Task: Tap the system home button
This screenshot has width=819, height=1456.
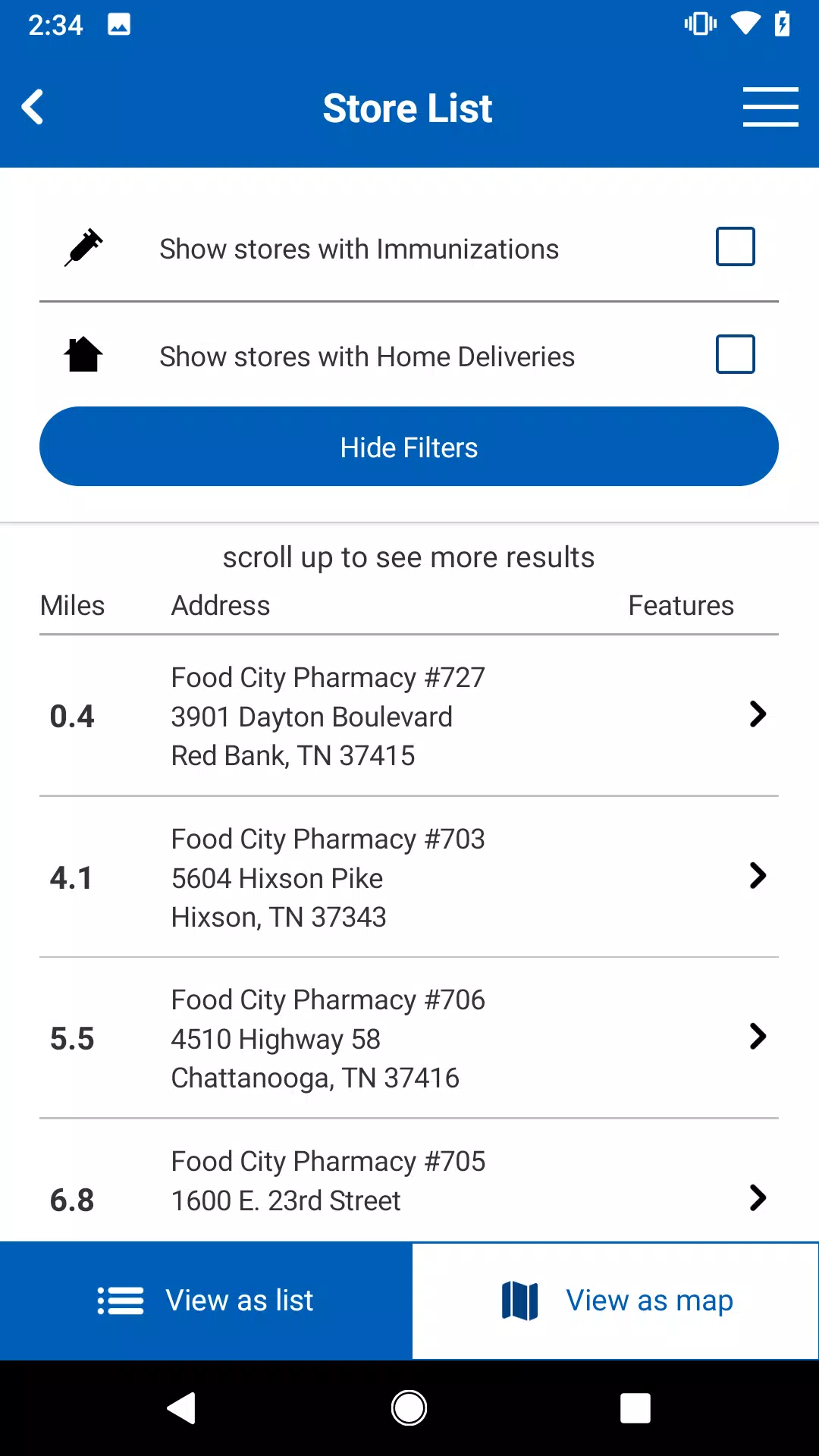Action: [x=409, y=1408]
